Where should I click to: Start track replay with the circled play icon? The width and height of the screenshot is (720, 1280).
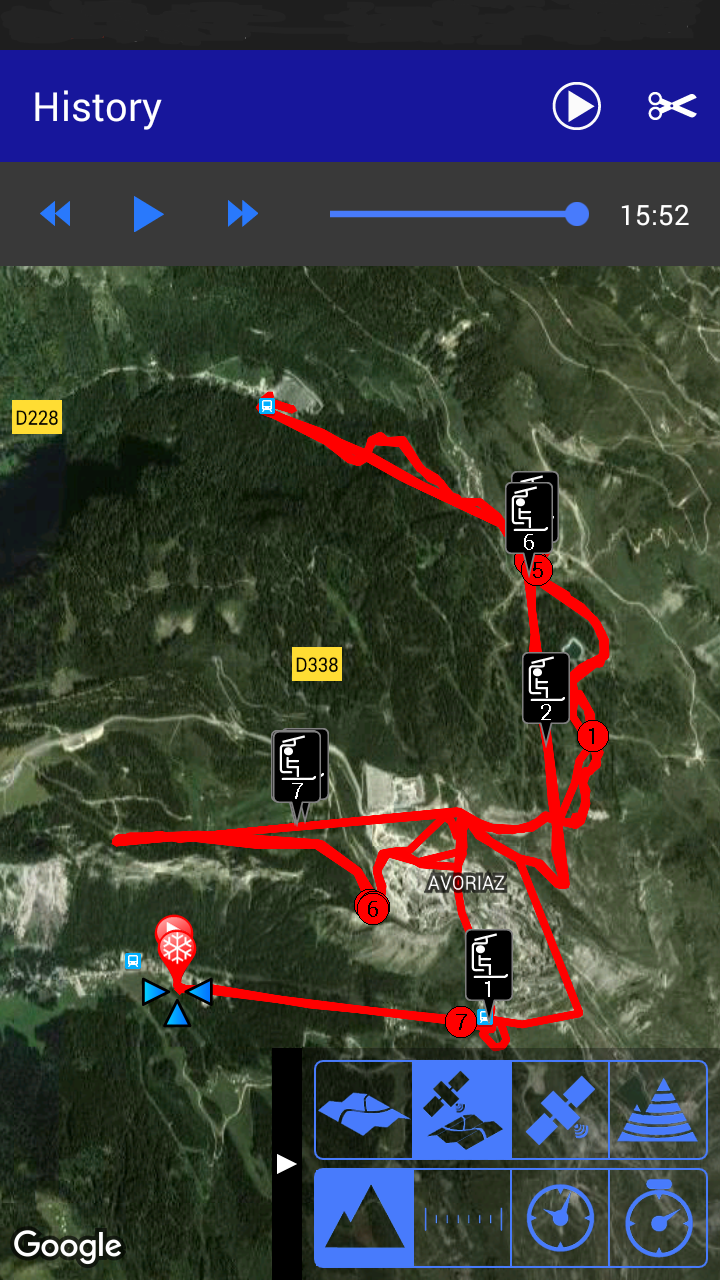point(576,106)
